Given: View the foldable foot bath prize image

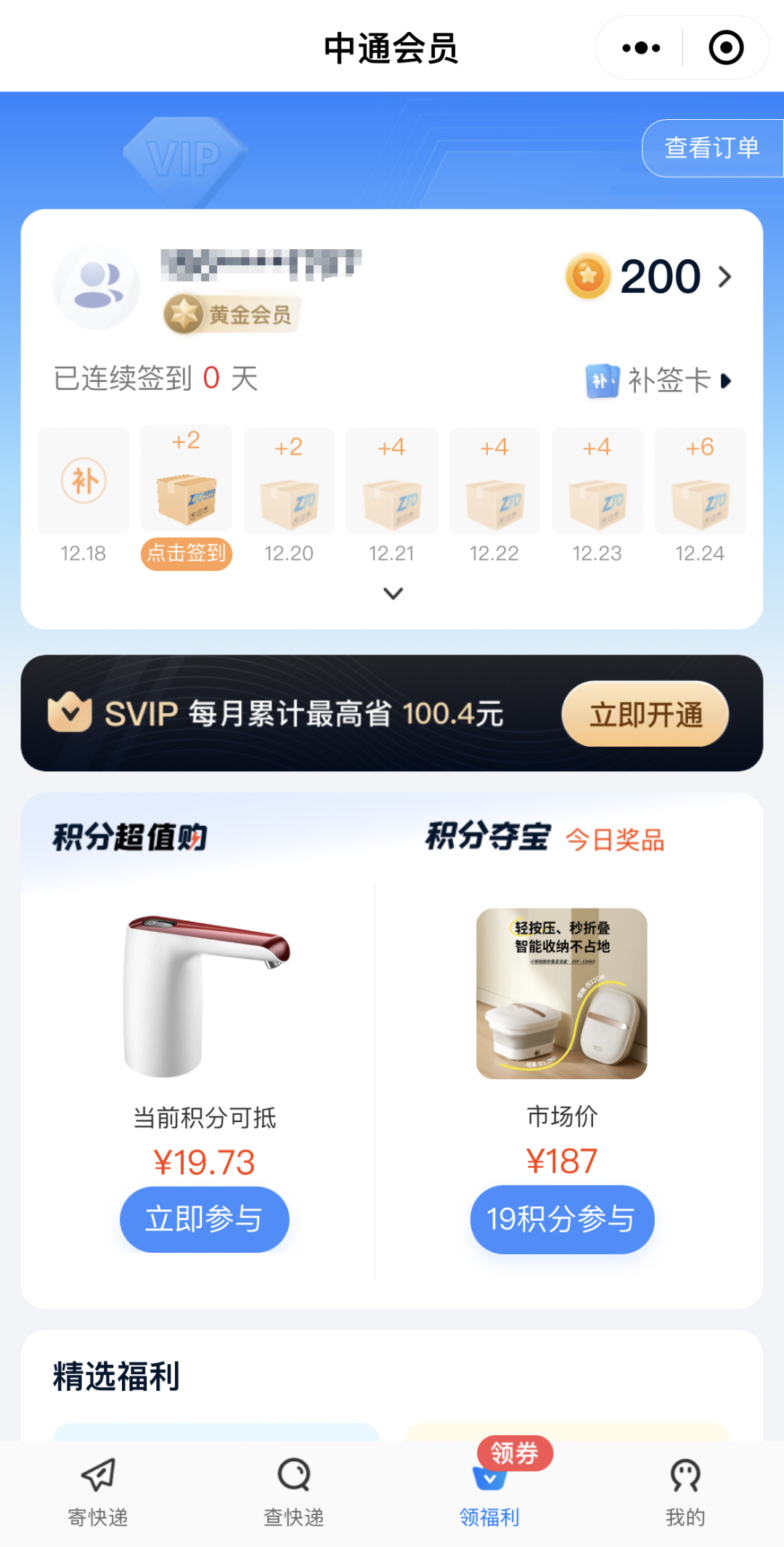Looking at the screenshot, I should (x=561, y=994).
